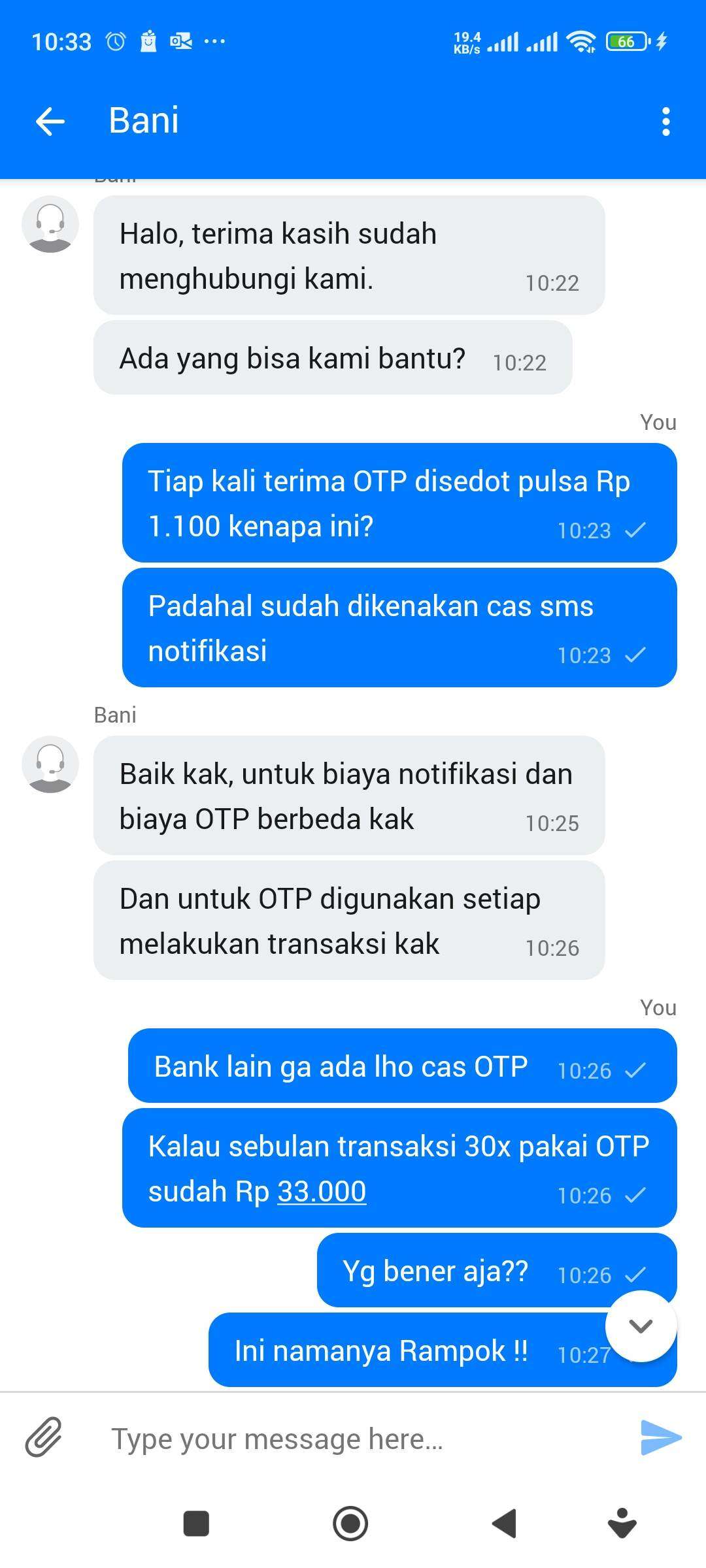
Task: Open the three-dot overflow menu
Action: click(x=665, y=122)
